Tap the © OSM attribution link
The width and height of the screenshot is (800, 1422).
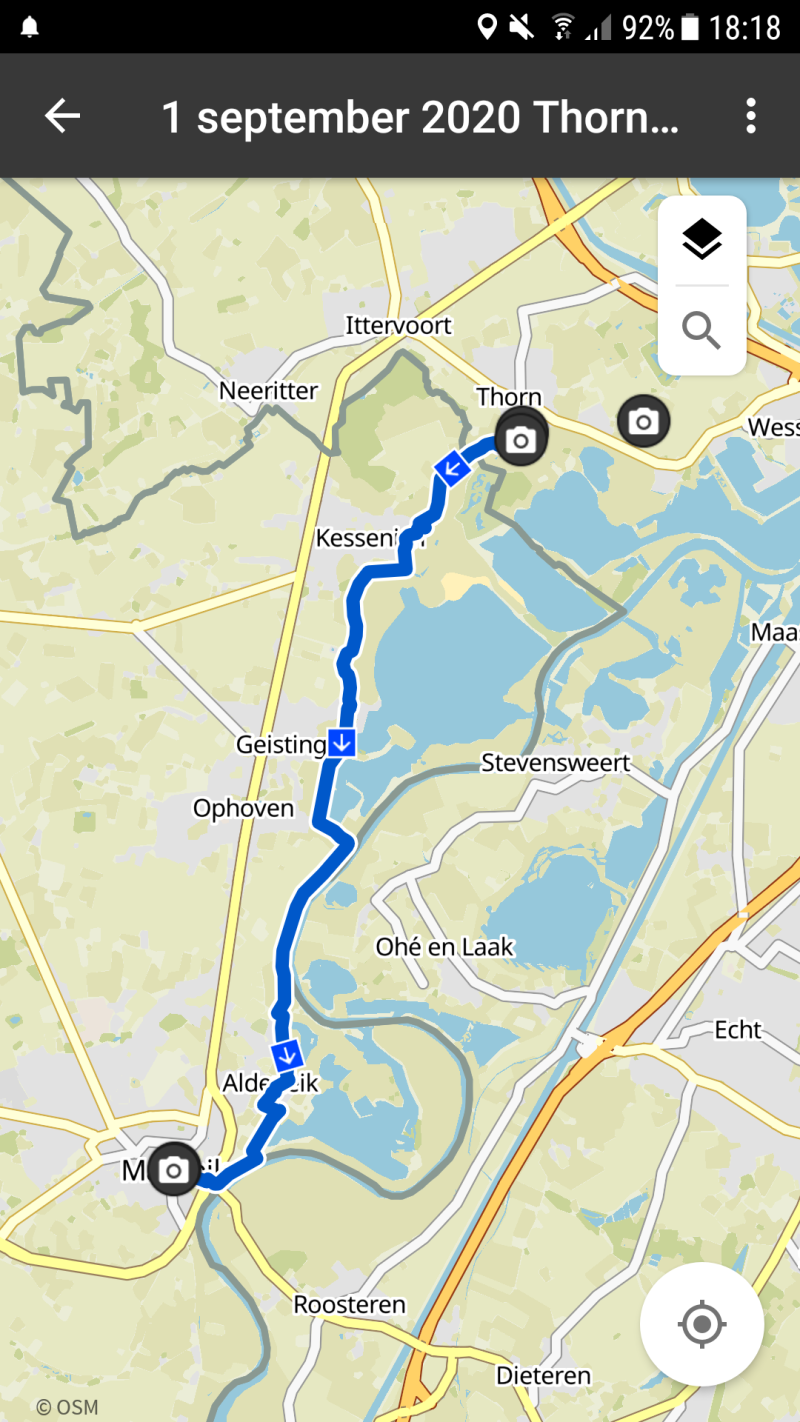tap(67, 1407)
